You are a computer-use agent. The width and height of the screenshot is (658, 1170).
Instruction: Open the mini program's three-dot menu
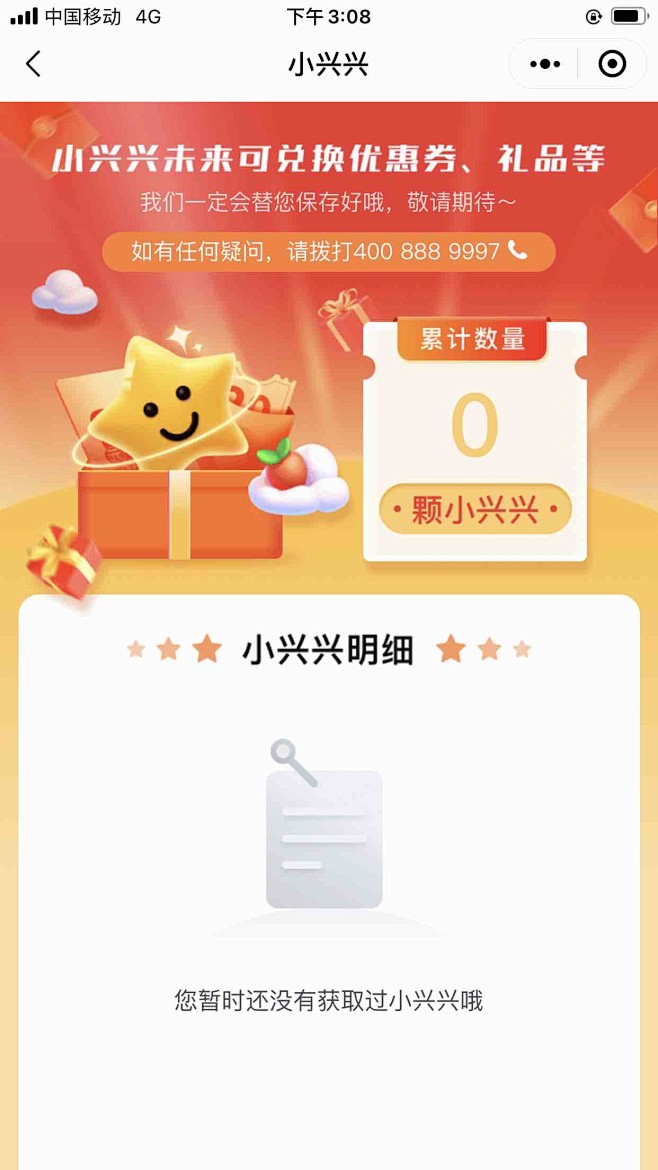coord(544,65)
